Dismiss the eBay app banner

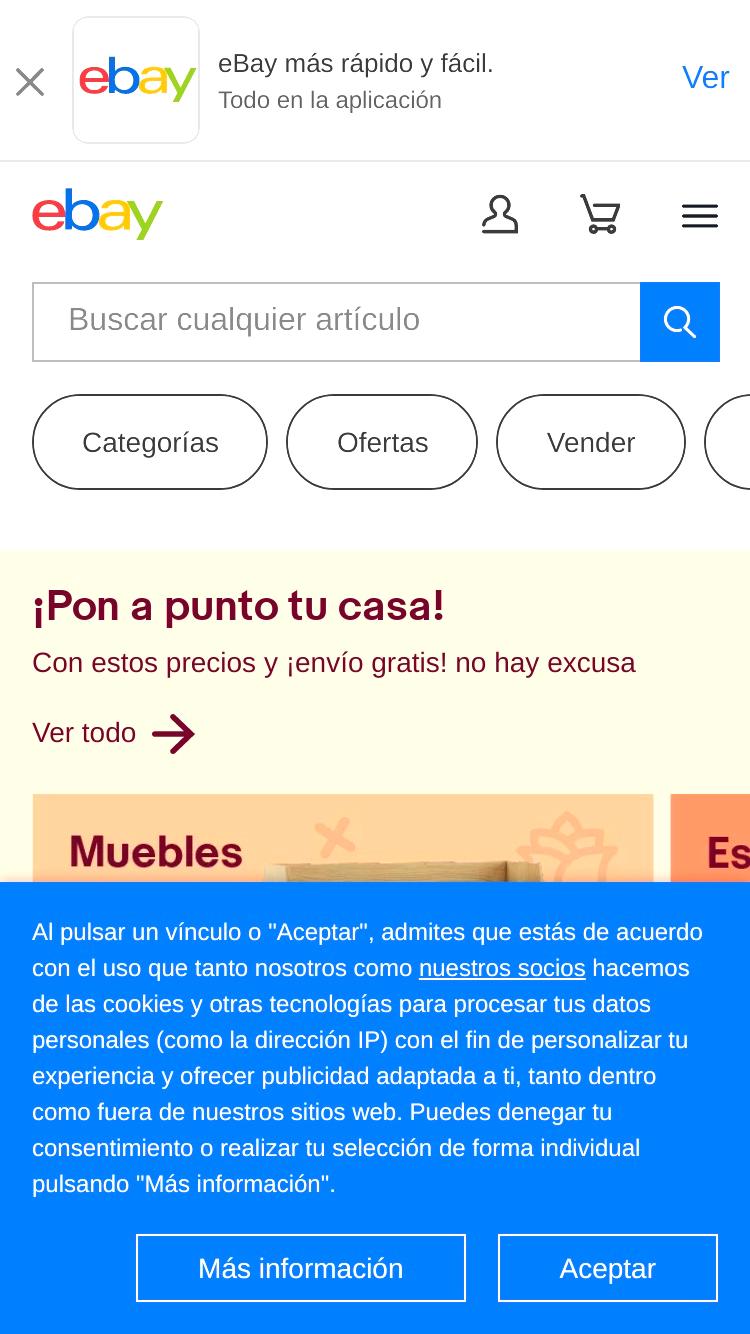coord(30,82)
